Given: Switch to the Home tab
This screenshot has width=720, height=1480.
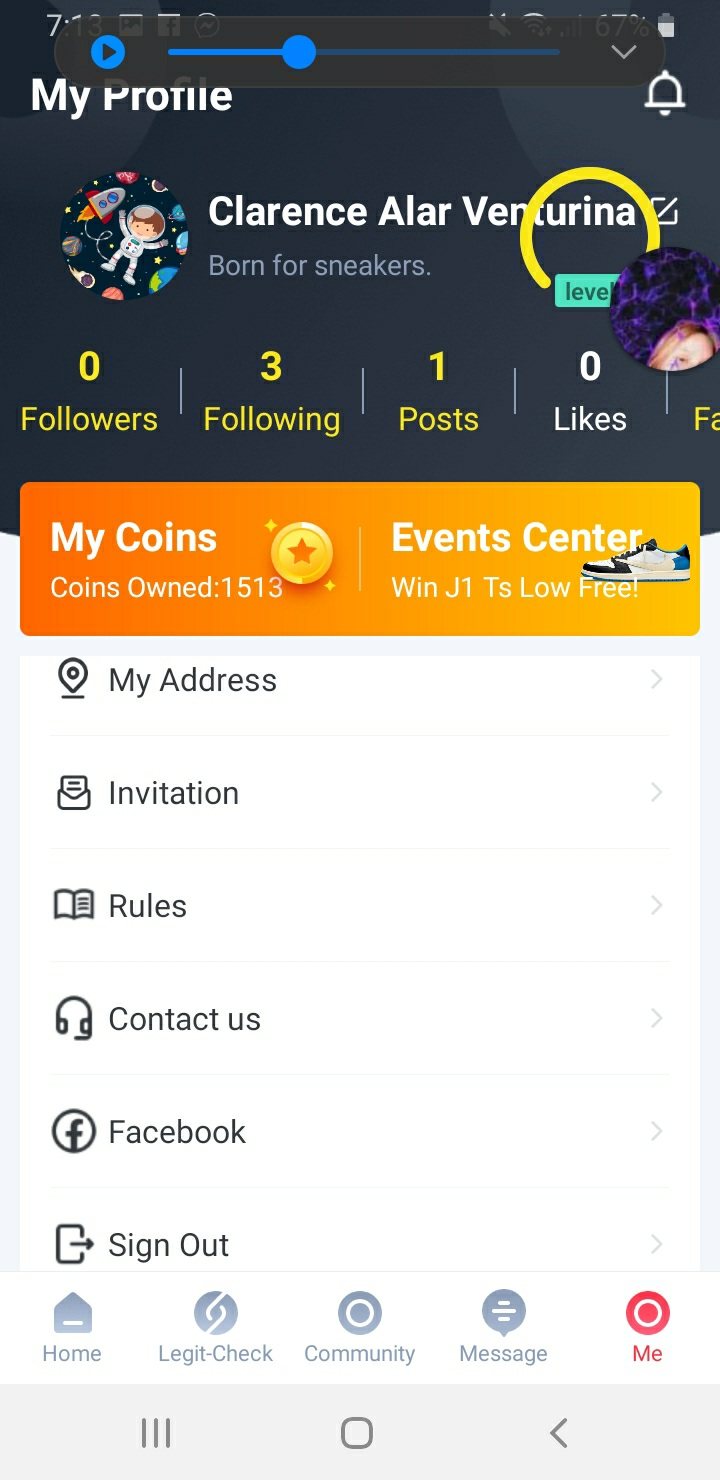Looking at the screenshot, I should tap(72, 1327).
